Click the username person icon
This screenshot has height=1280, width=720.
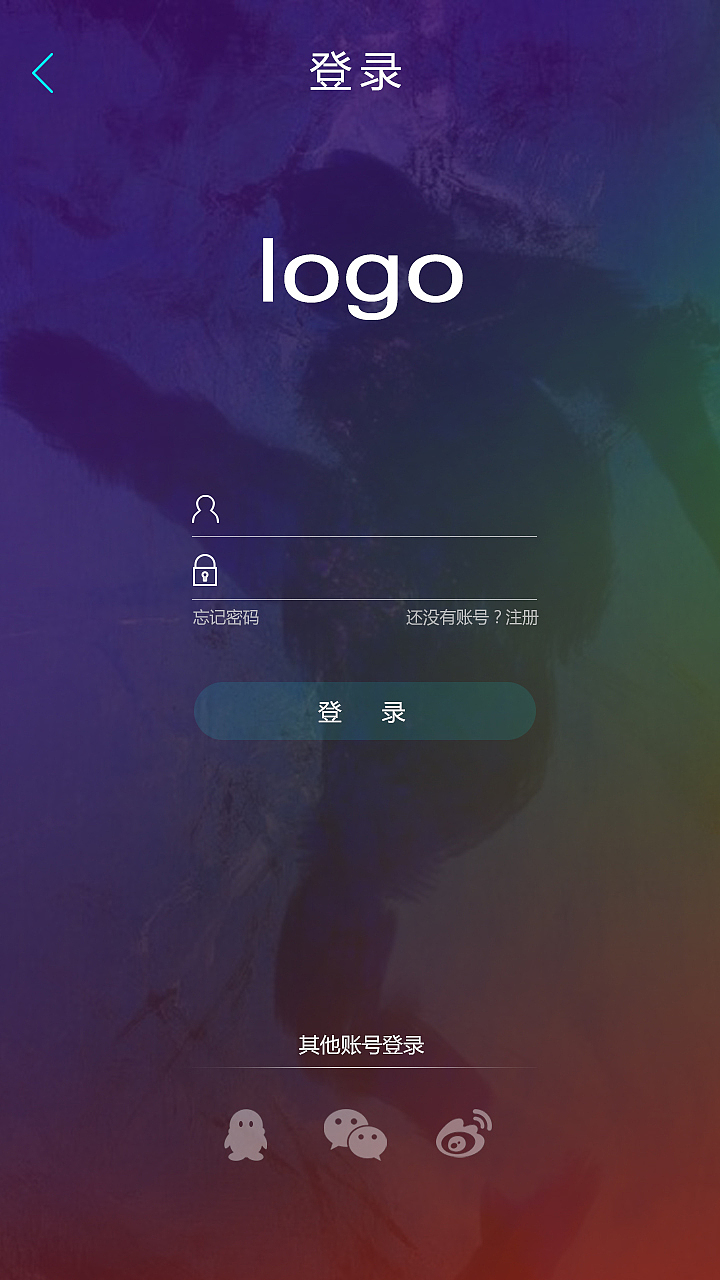207,511
